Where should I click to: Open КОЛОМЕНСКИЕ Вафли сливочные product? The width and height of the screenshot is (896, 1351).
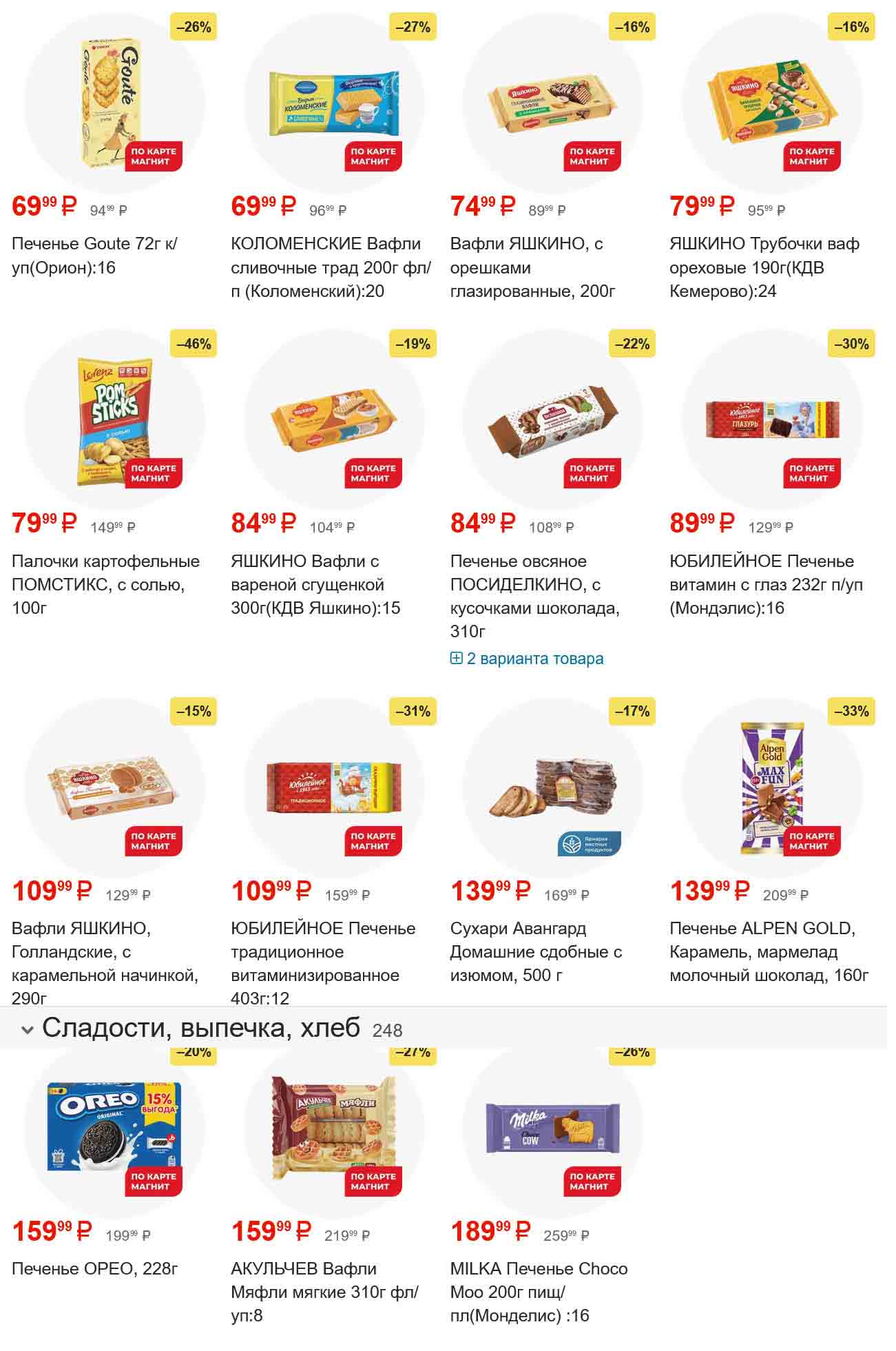331,267
